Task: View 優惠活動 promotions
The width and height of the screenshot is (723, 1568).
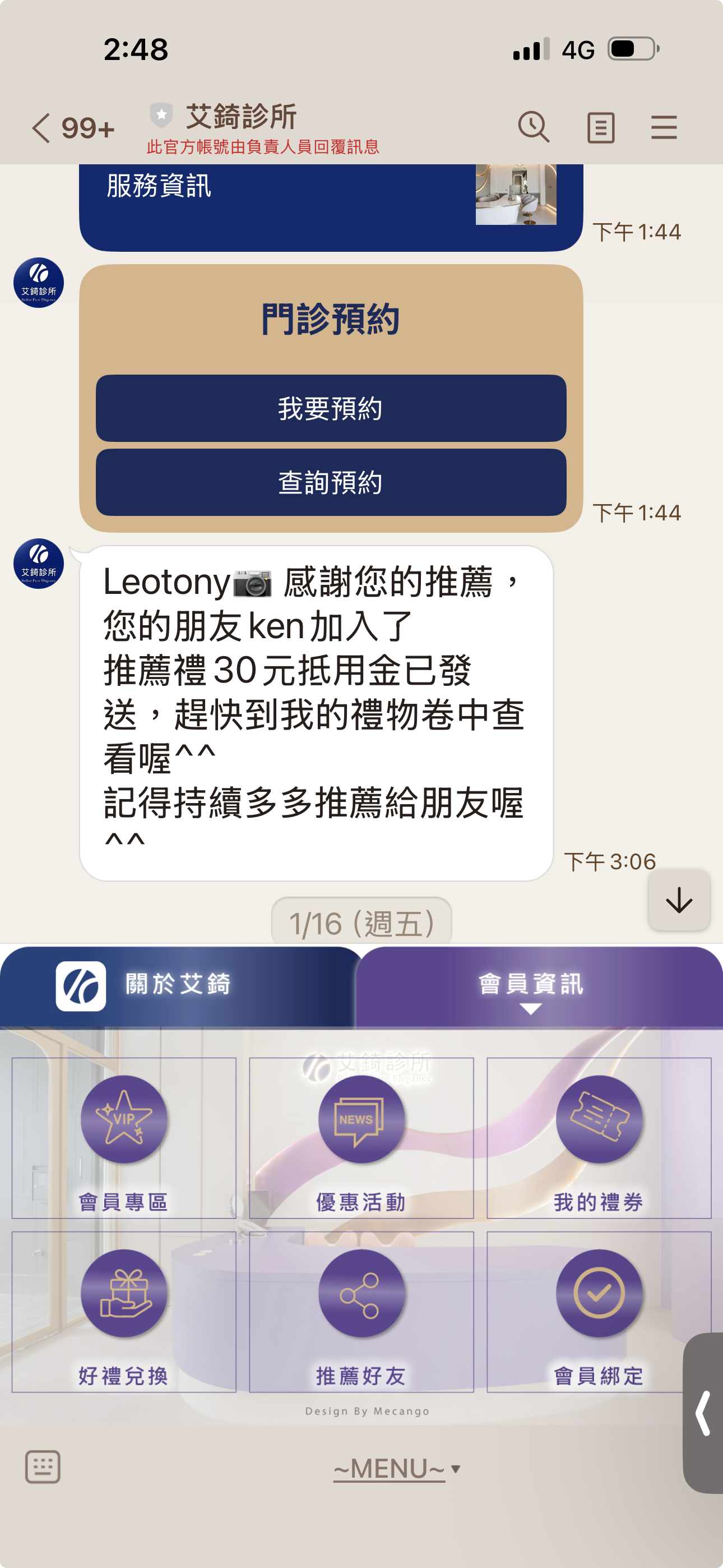Action: tap(361, 1137)
